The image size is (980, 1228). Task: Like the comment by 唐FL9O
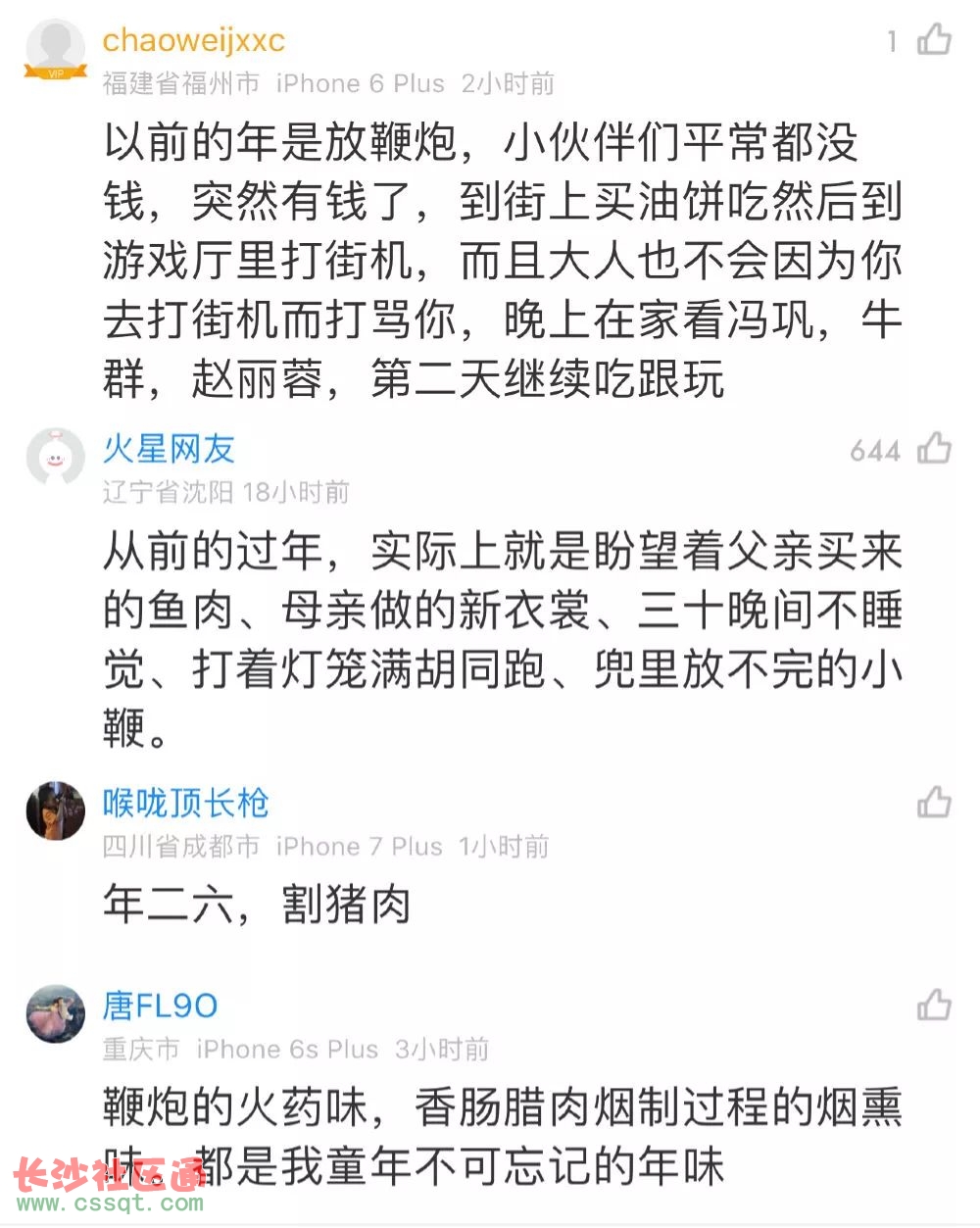click(x=934, y=1006)
